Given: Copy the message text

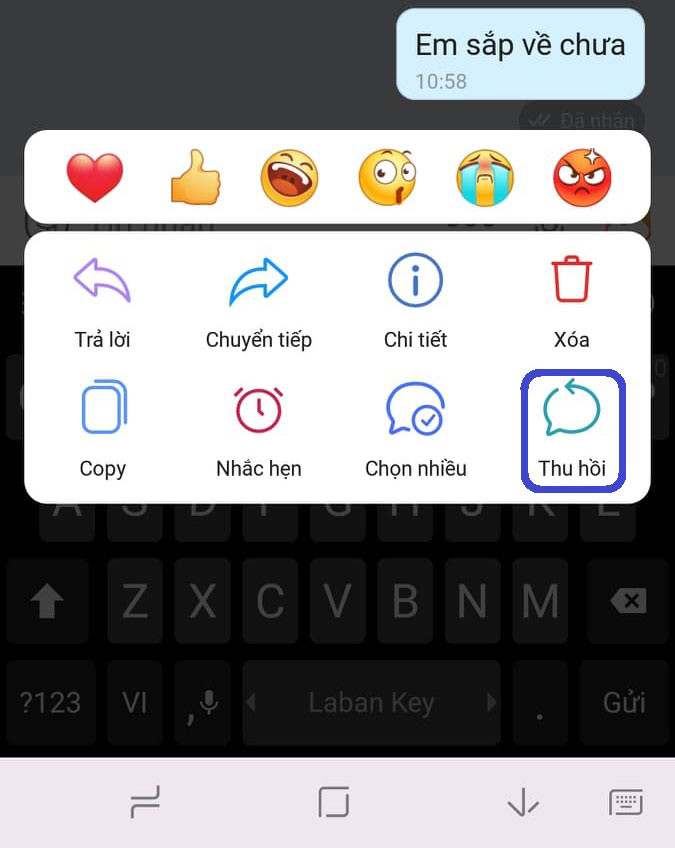Looking at the screenshot, I should coord(102,428).
